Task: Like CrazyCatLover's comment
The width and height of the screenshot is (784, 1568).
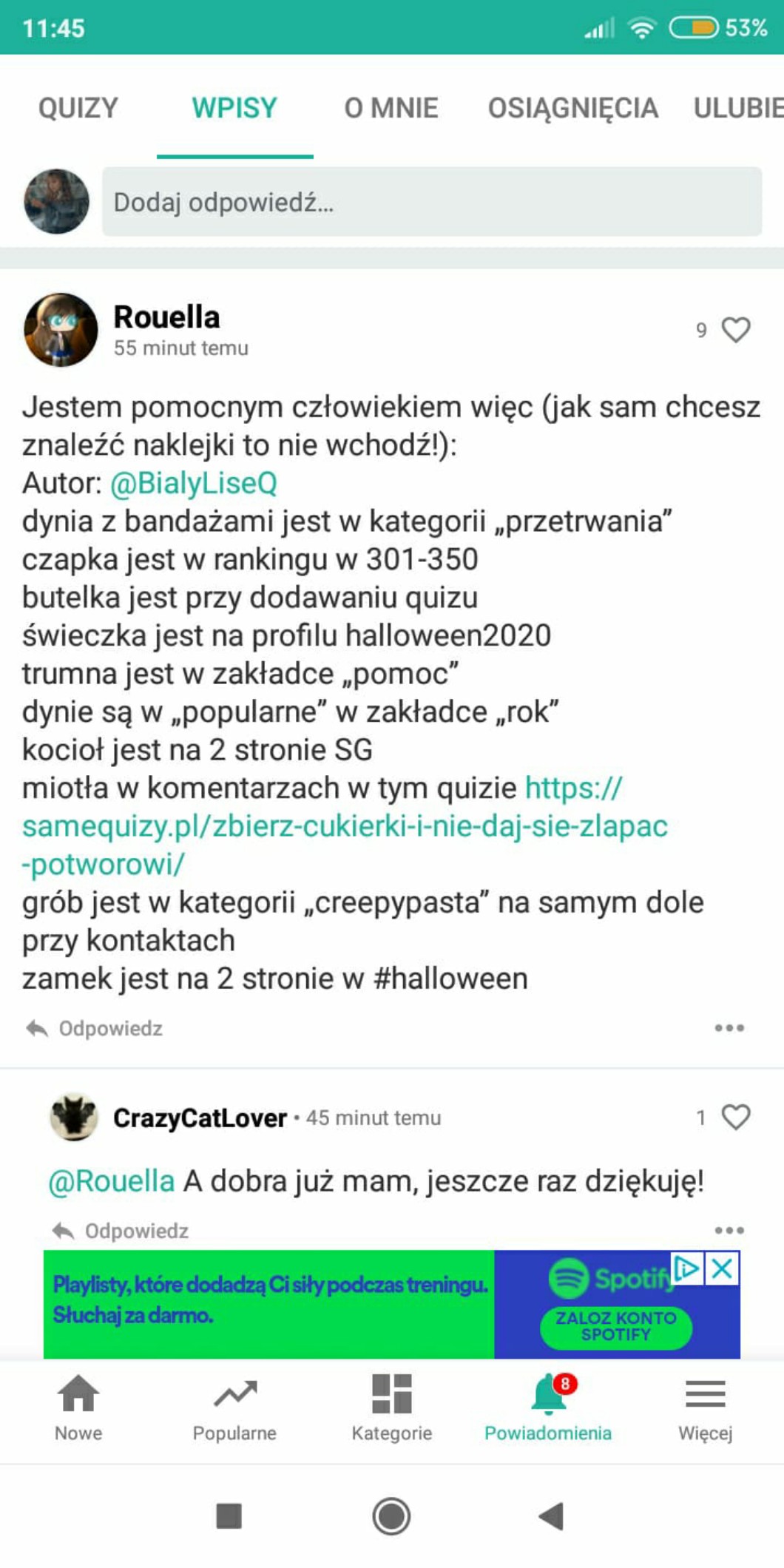Action: coord(735,1117)
